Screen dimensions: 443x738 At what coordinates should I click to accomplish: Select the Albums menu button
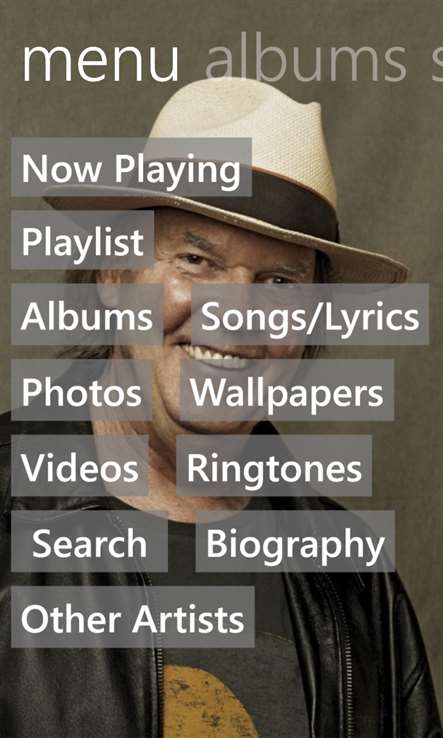pyautogui.click(x=87, y=315)
